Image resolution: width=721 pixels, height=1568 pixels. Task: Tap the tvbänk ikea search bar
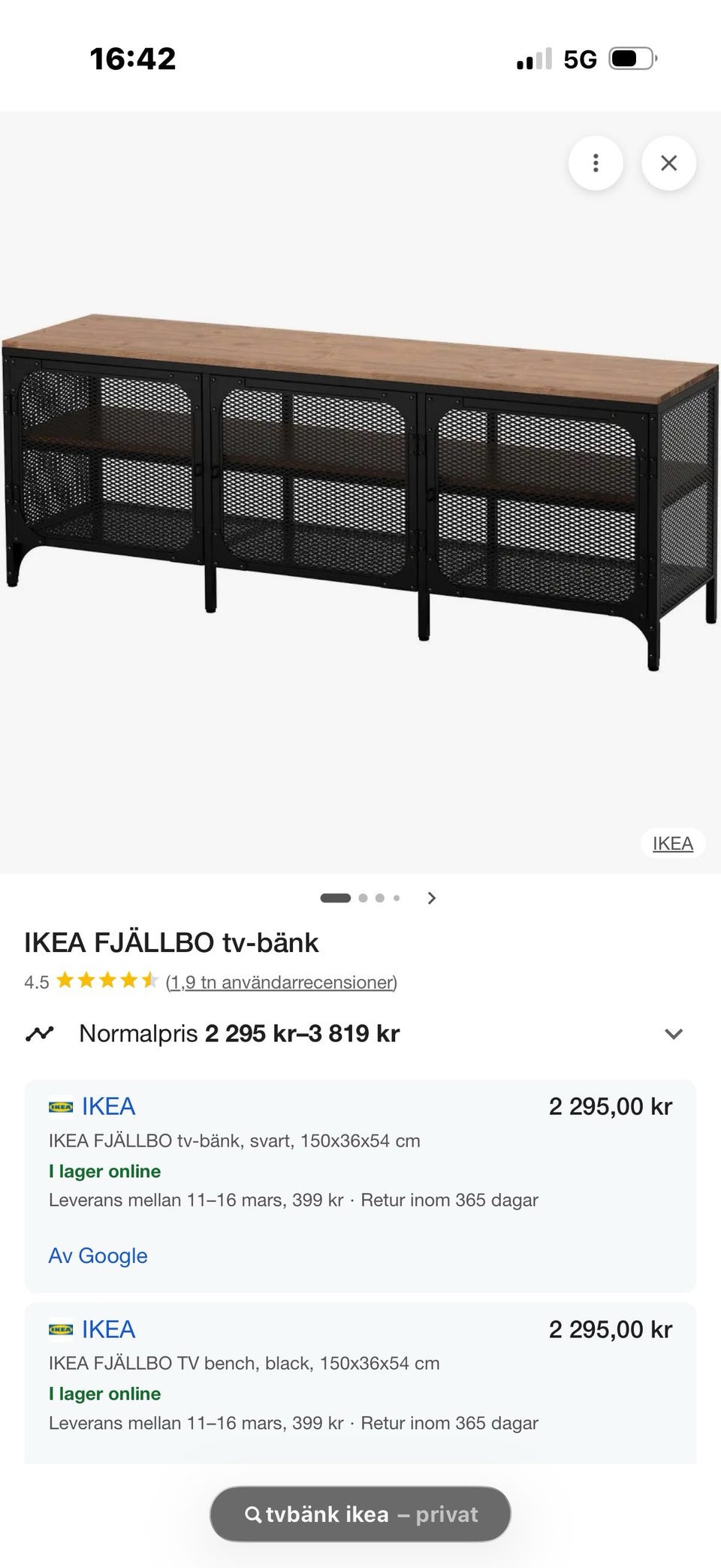point(360,1514)
